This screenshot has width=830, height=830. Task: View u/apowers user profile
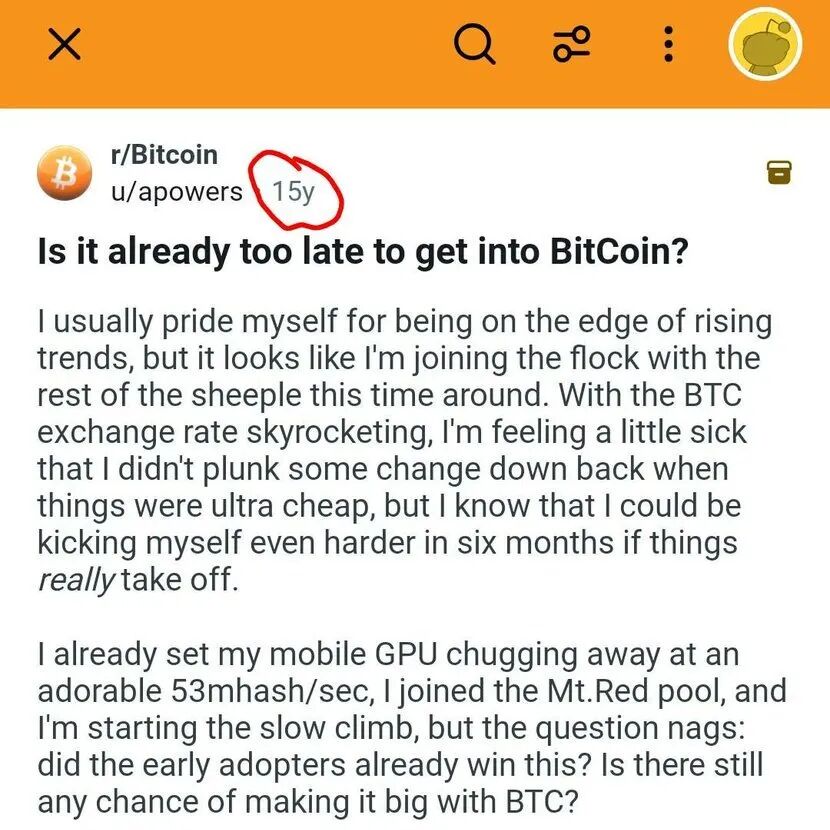coord(176,192)
